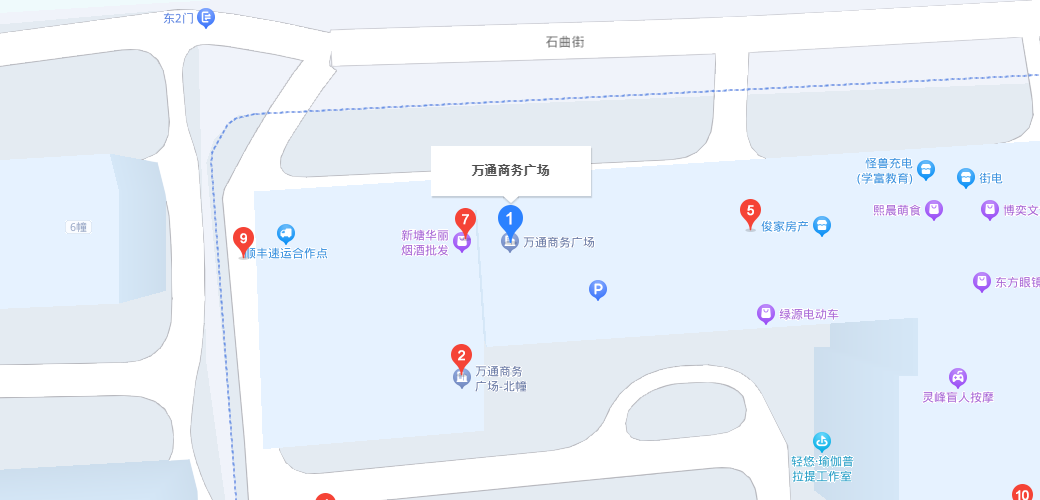Select red marker 5 near 俊家房产
1040x500 pixels.
pos(750,211)
